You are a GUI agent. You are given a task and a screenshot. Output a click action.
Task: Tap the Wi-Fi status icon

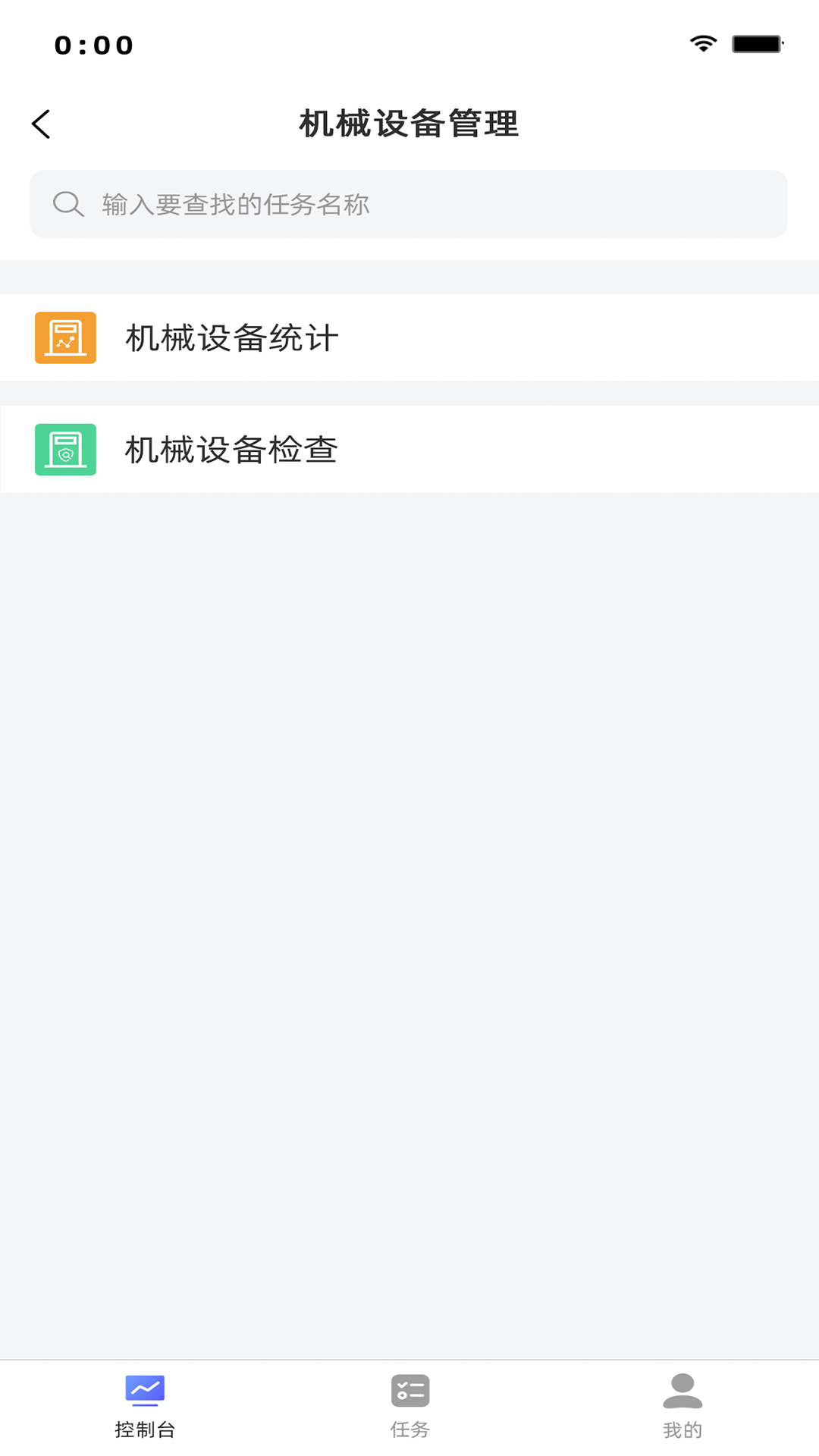click(x=702, y=44)
